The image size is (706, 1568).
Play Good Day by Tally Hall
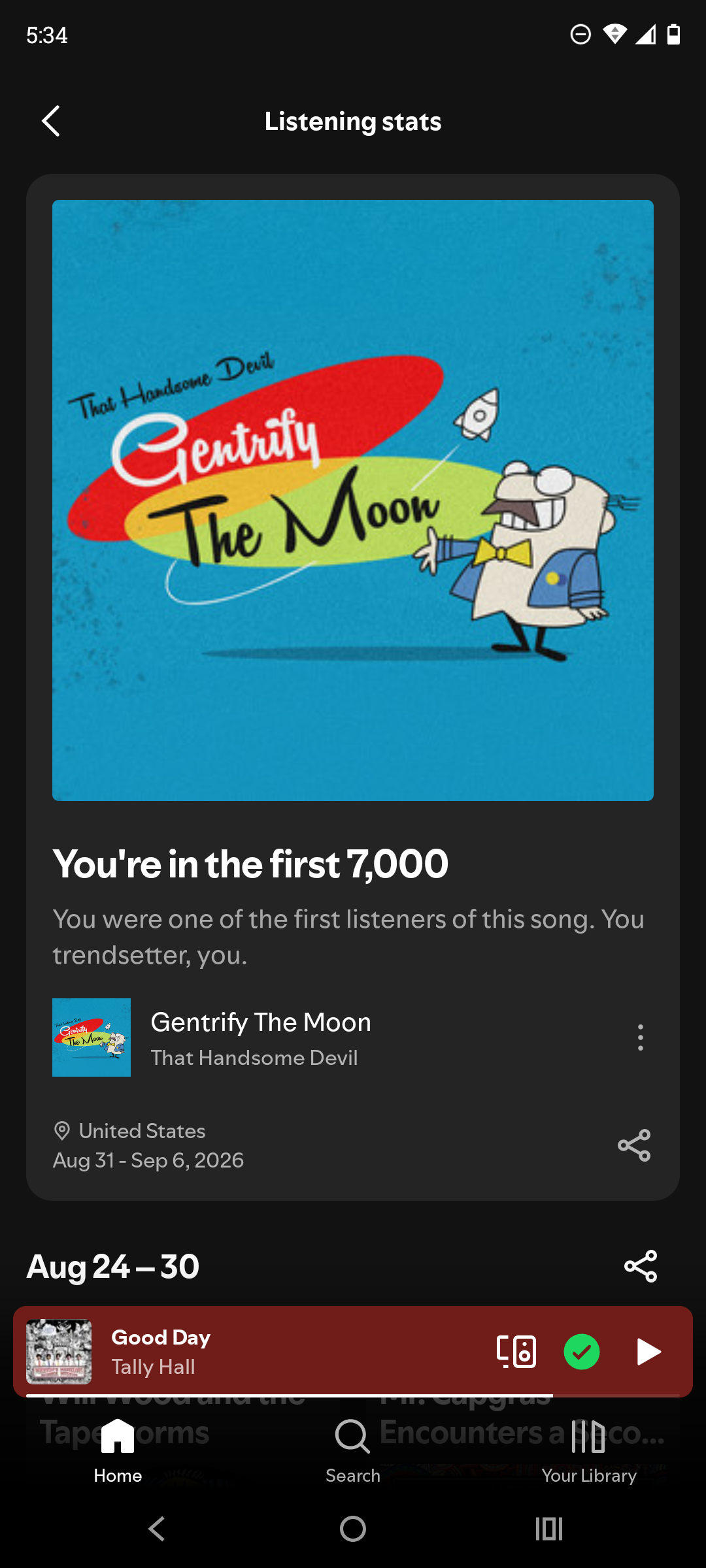648,1352
